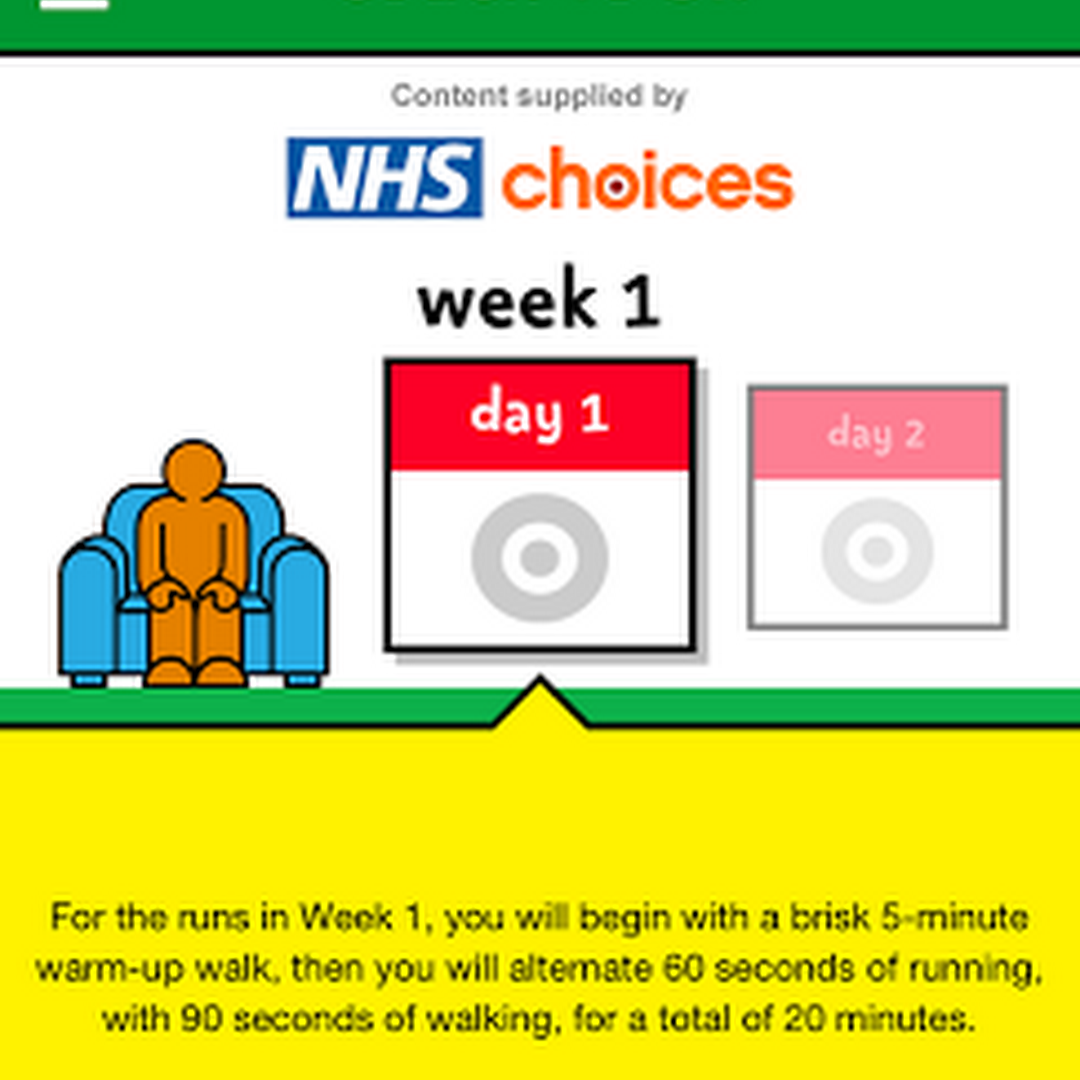Select the day 2 run card

pyautogui.click(x=877, y=507)
